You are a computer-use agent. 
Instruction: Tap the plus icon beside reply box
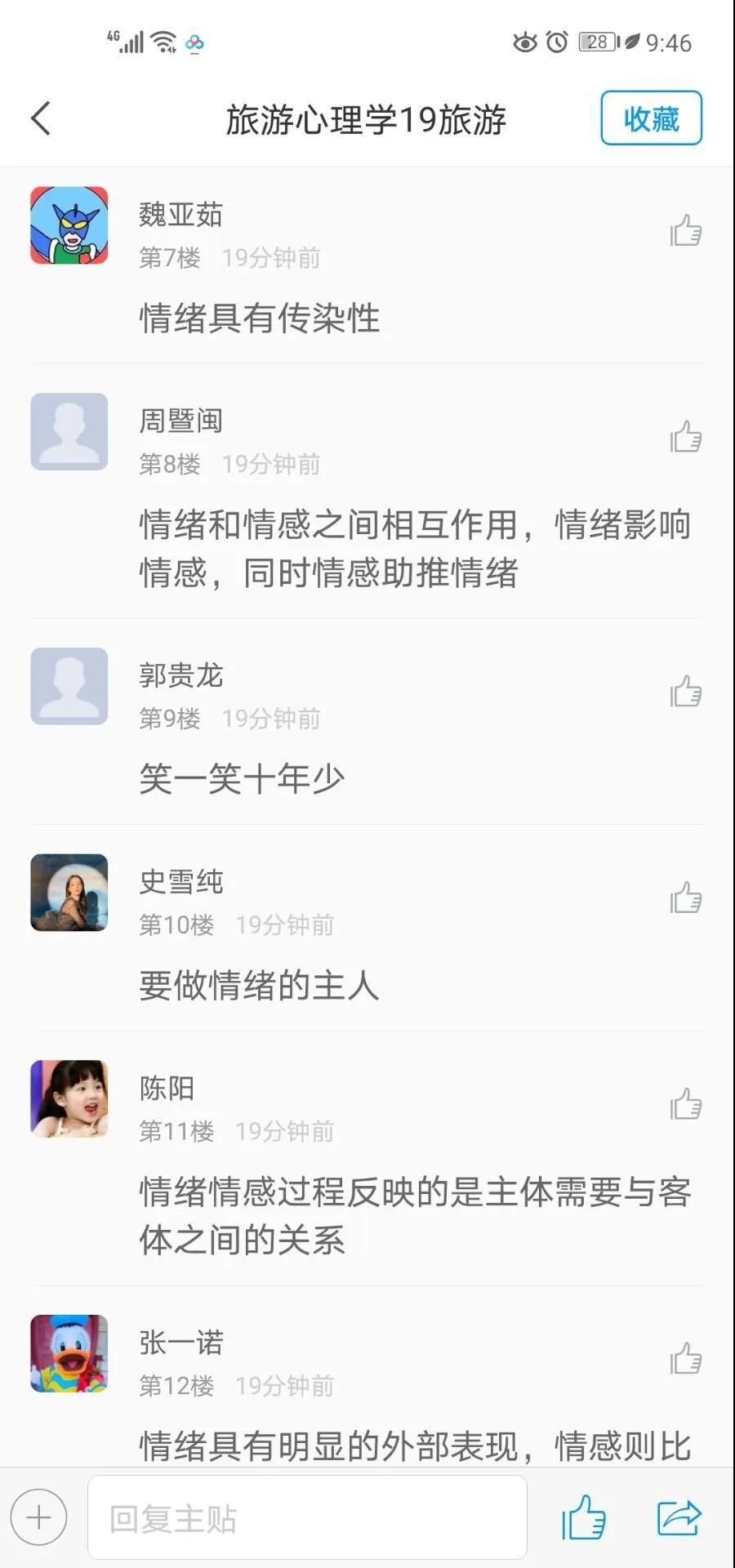39,1517
